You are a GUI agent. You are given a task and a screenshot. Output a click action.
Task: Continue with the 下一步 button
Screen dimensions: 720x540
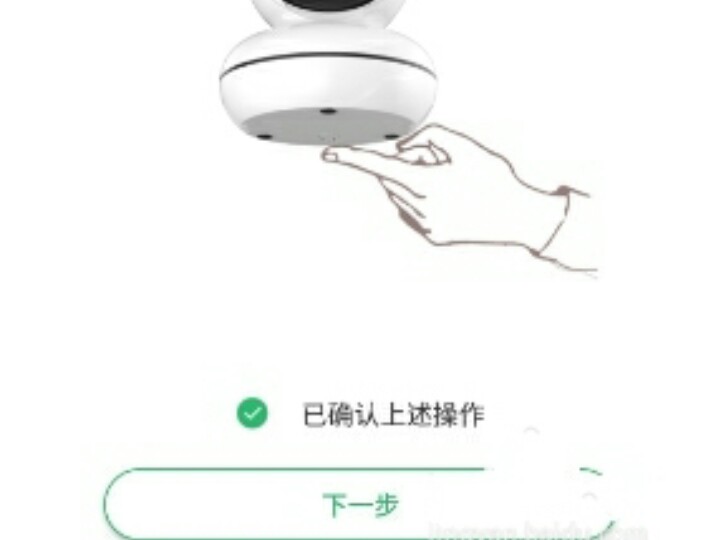click(360, 503)
